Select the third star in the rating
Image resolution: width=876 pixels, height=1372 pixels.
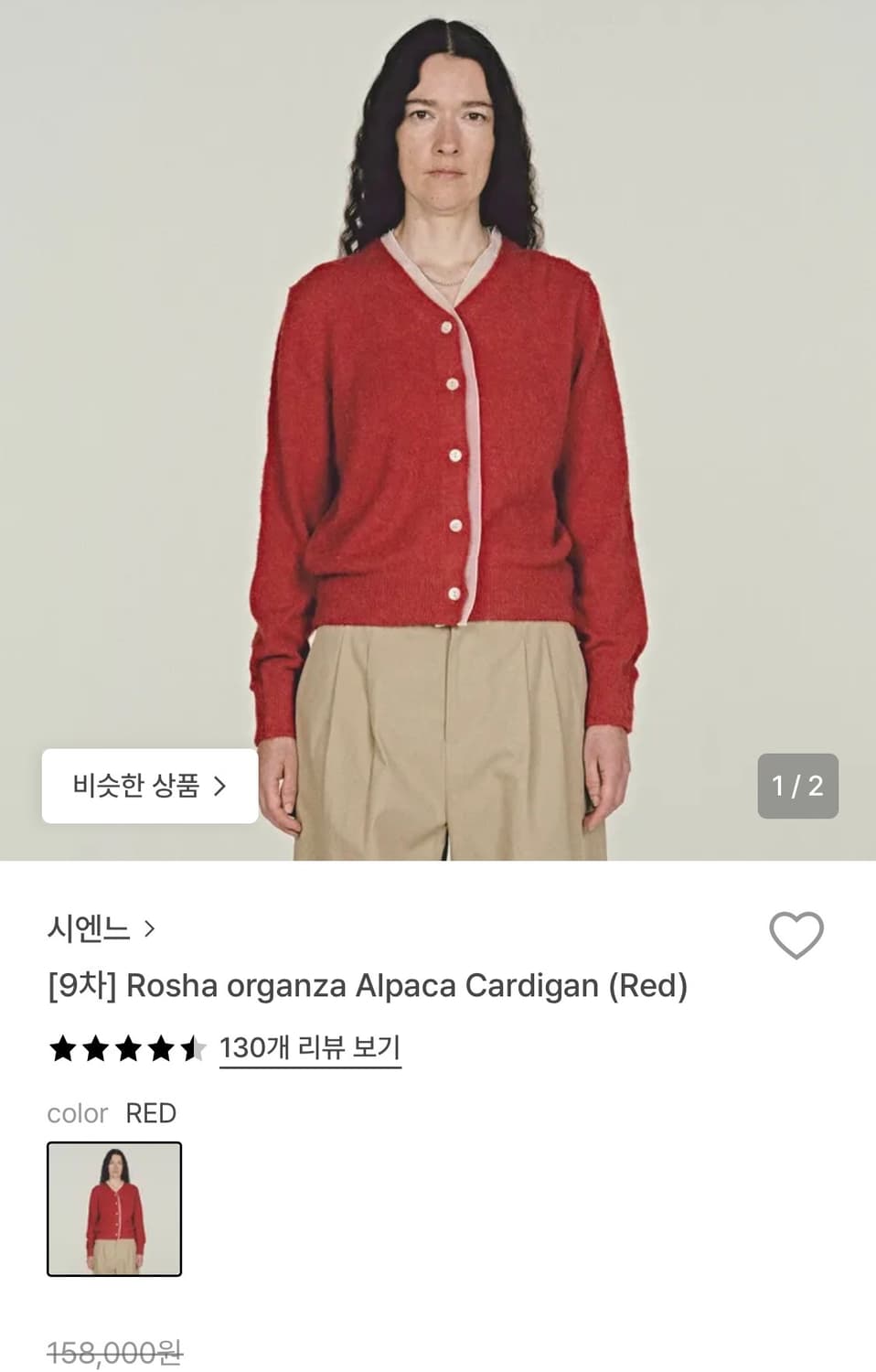128,1048
